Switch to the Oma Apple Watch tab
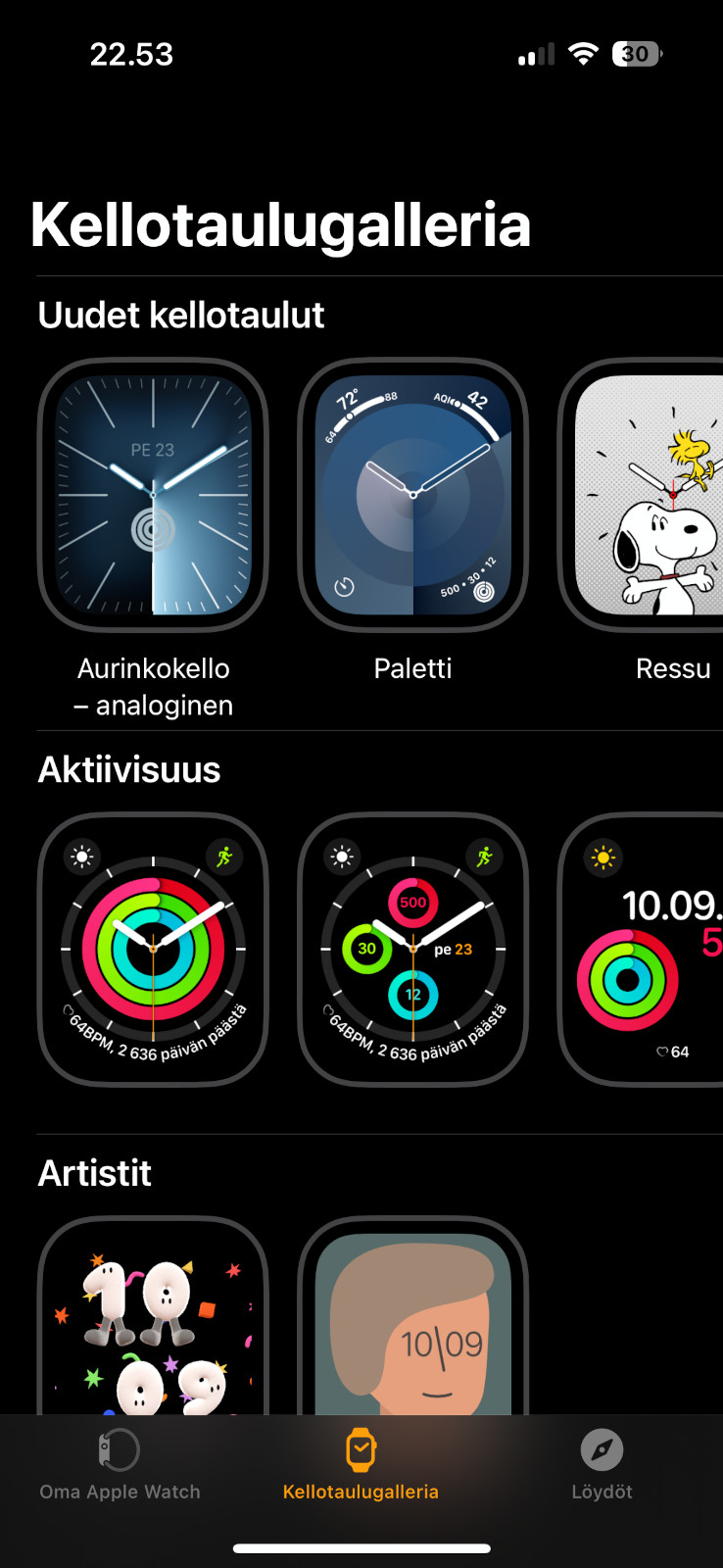Screen dimensions: 723x1568 (120, 1466)
